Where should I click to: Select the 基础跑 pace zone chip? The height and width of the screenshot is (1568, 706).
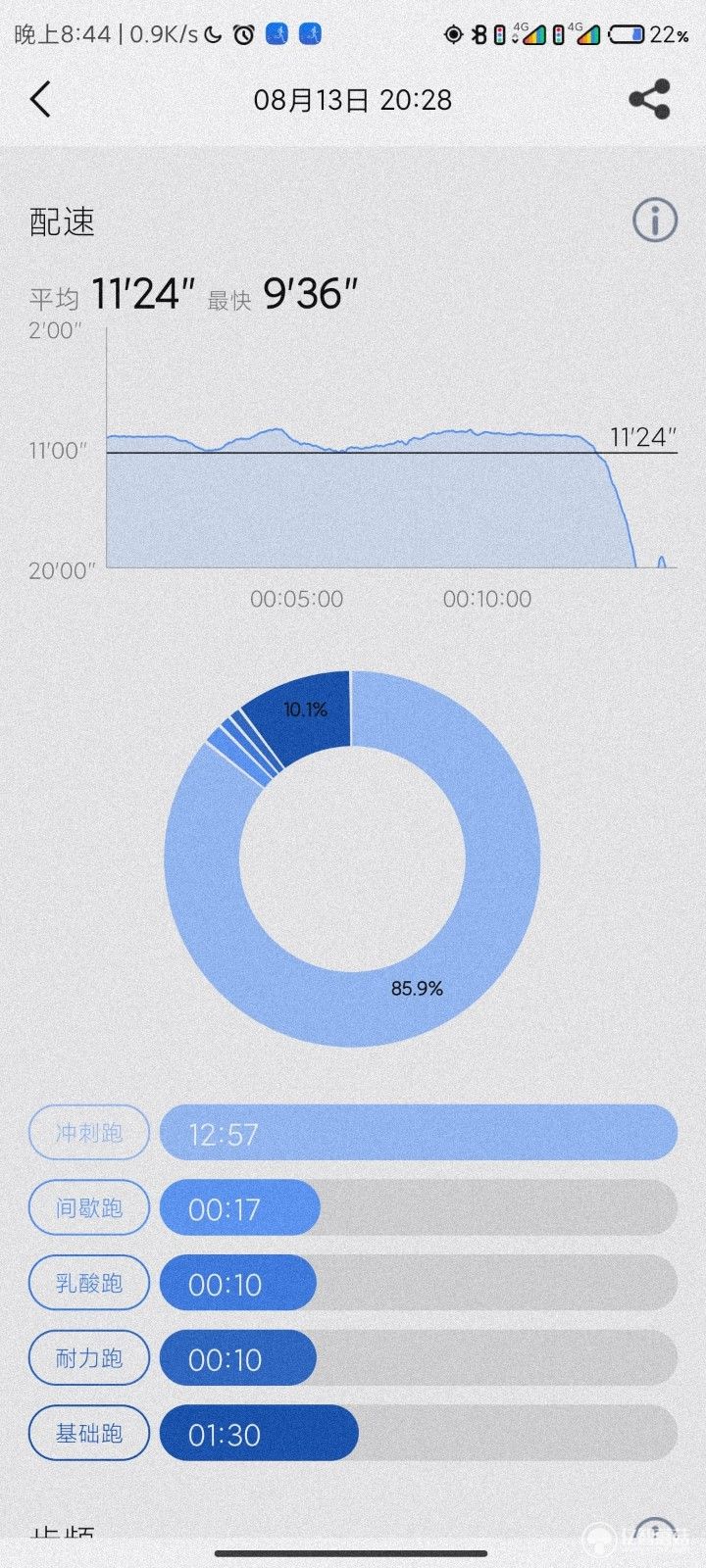point(89,1434)
